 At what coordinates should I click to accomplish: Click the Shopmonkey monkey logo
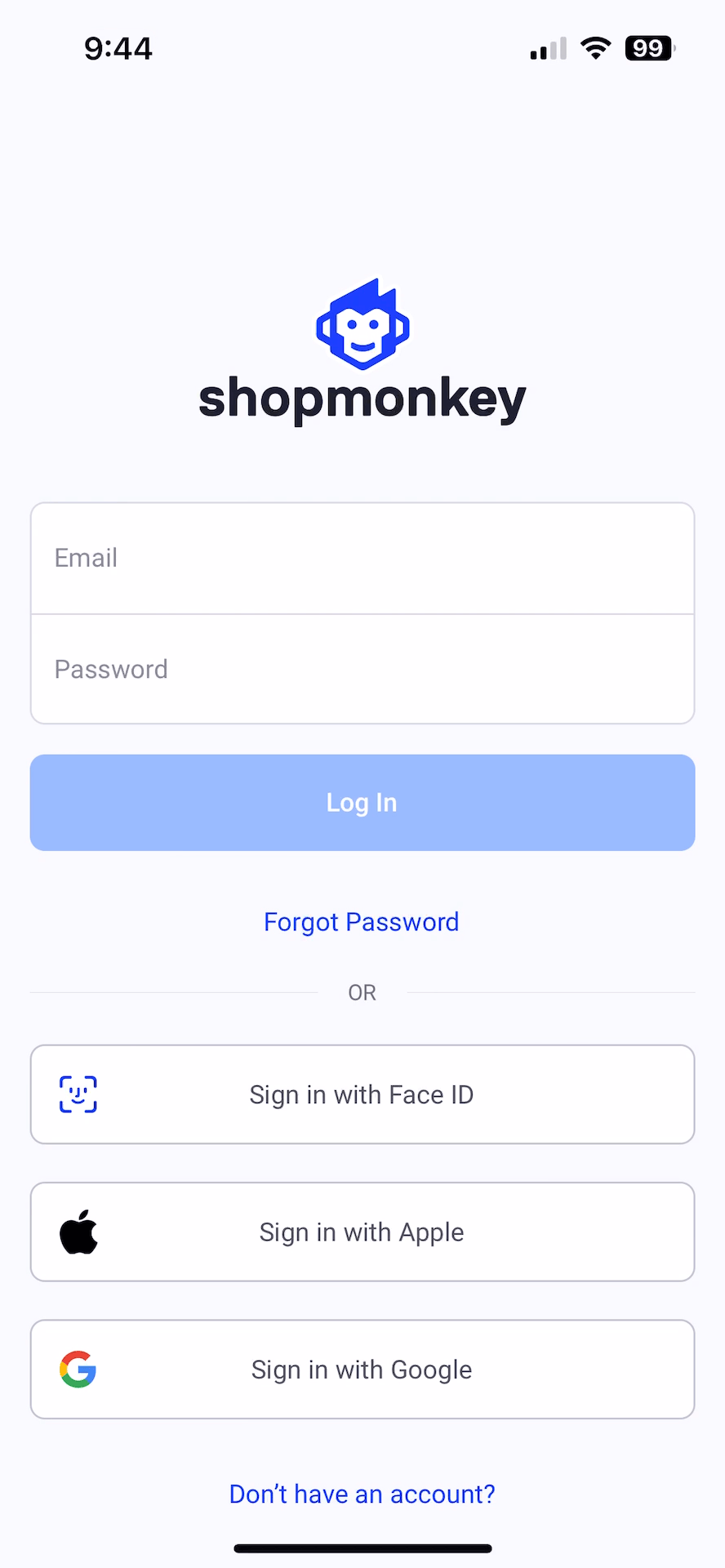pyautogui.click(x=362, y=322)
